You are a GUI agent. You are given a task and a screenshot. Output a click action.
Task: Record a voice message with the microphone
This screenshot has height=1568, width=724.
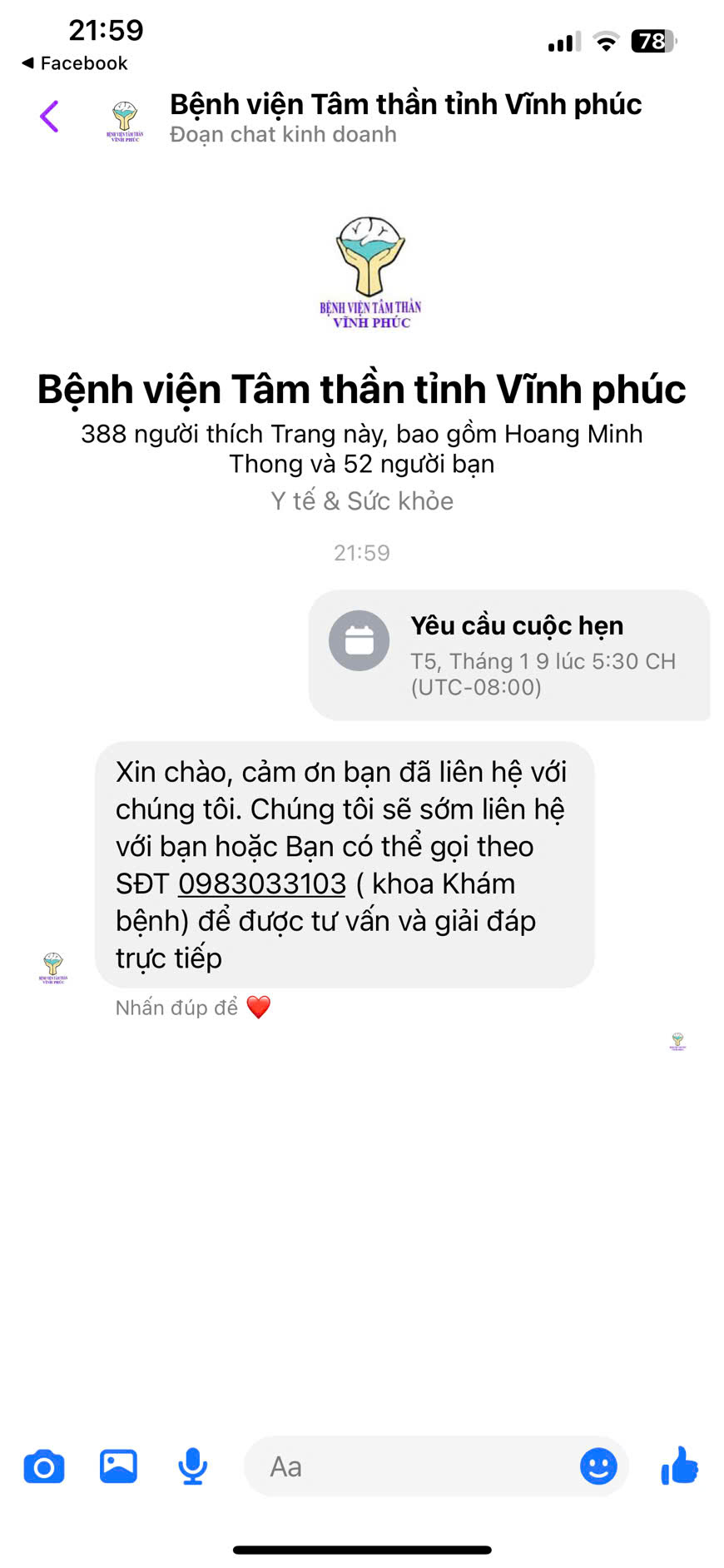193,1466
